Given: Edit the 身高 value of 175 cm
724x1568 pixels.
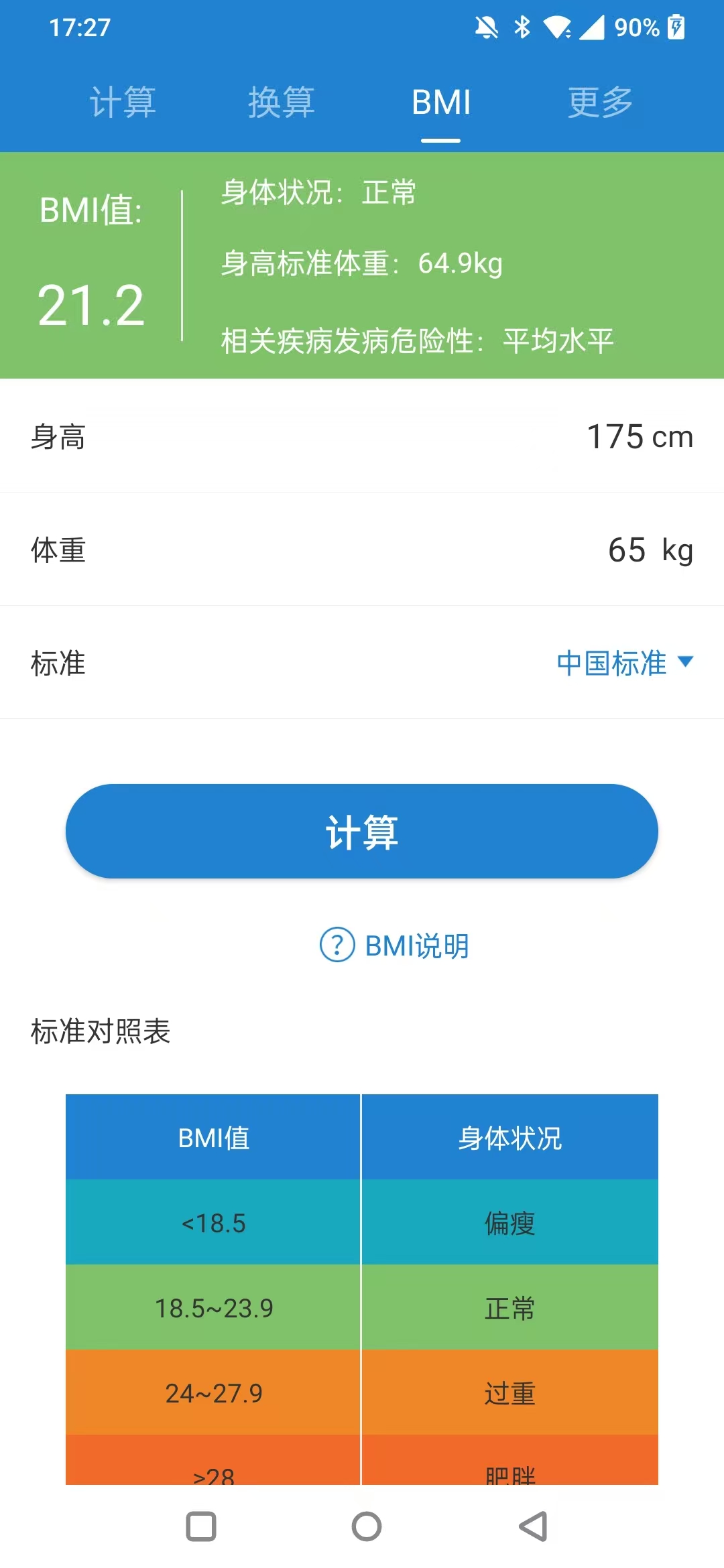Looking at the screenshot, I should click(x=615, y=437).
